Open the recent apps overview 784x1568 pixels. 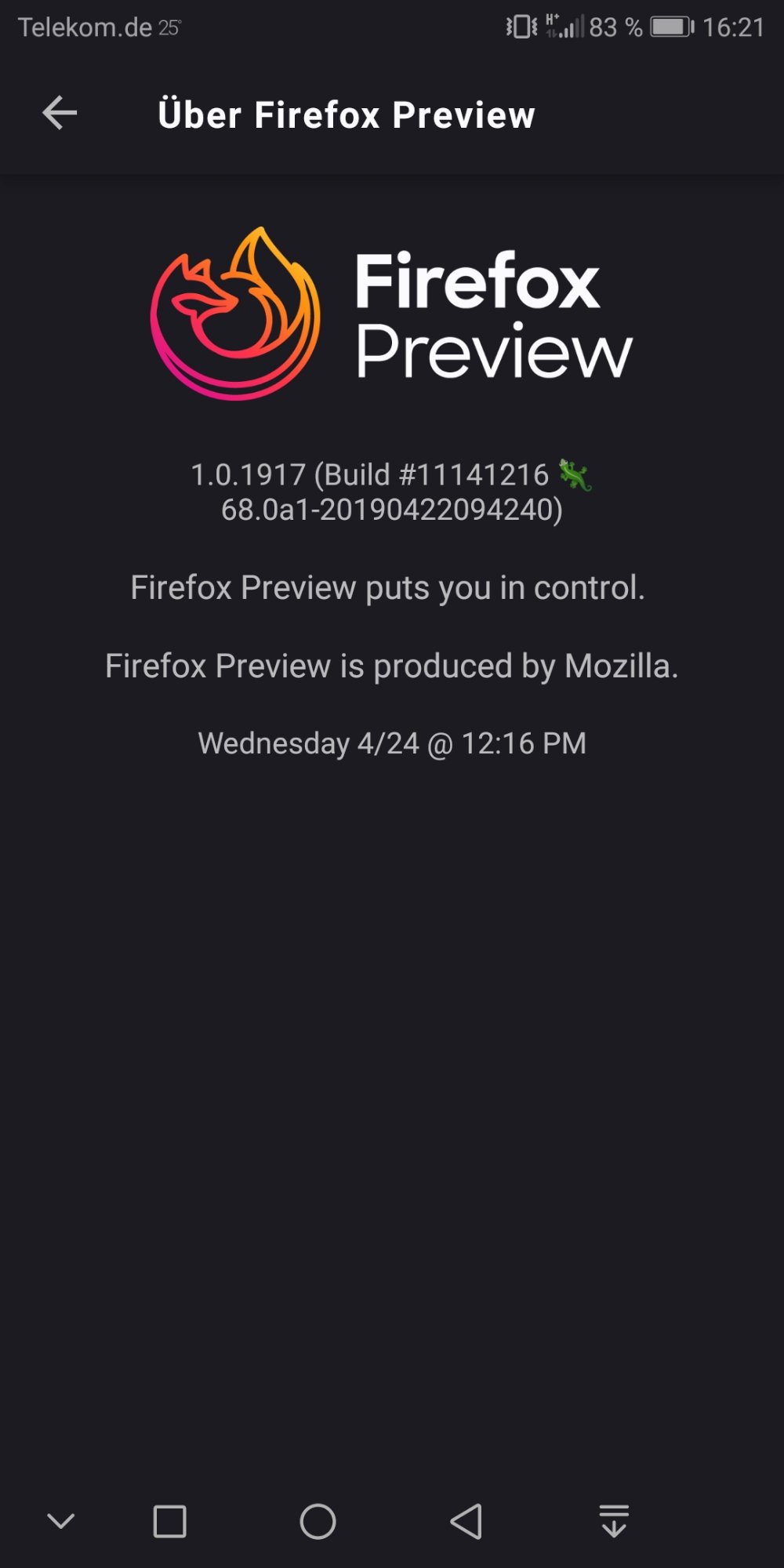click(x=169, y=1522)
